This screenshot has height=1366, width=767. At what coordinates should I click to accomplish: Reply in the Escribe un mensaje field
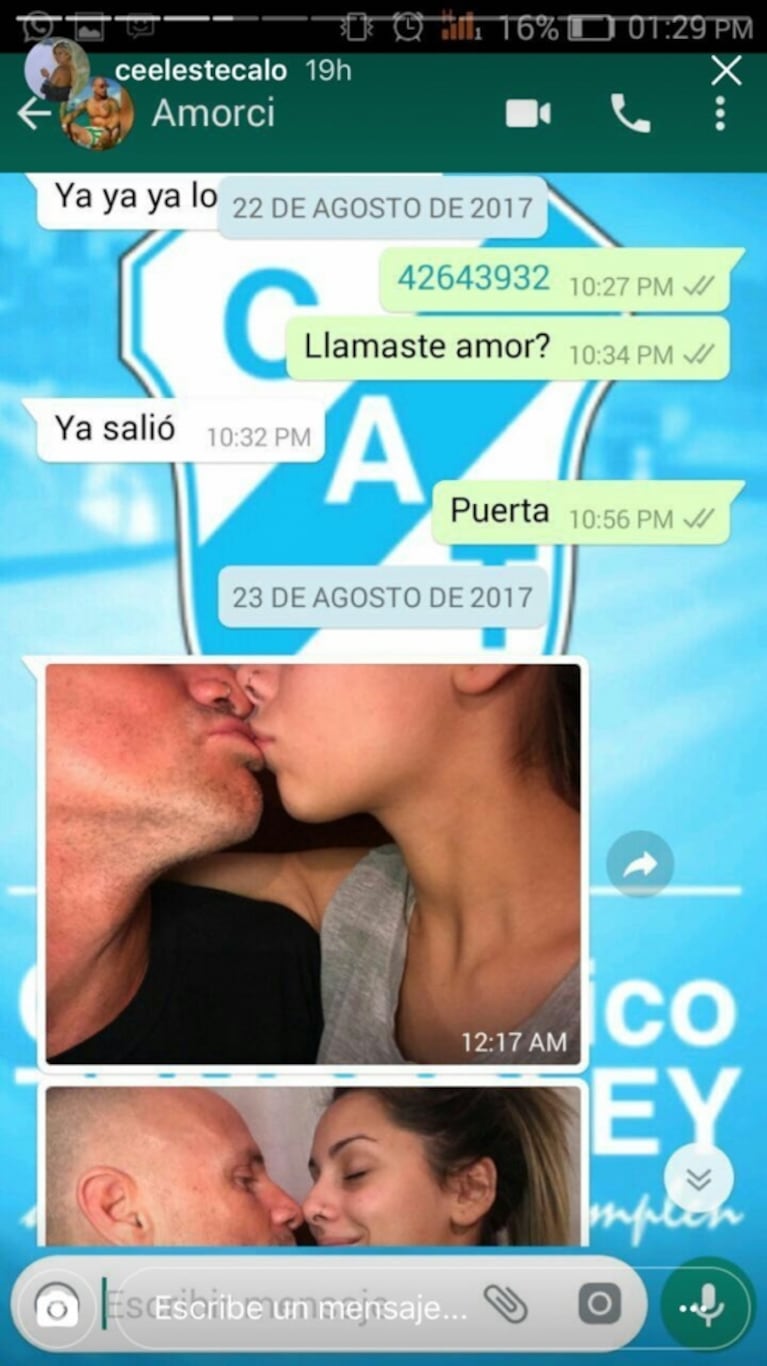click(310, 1307)
